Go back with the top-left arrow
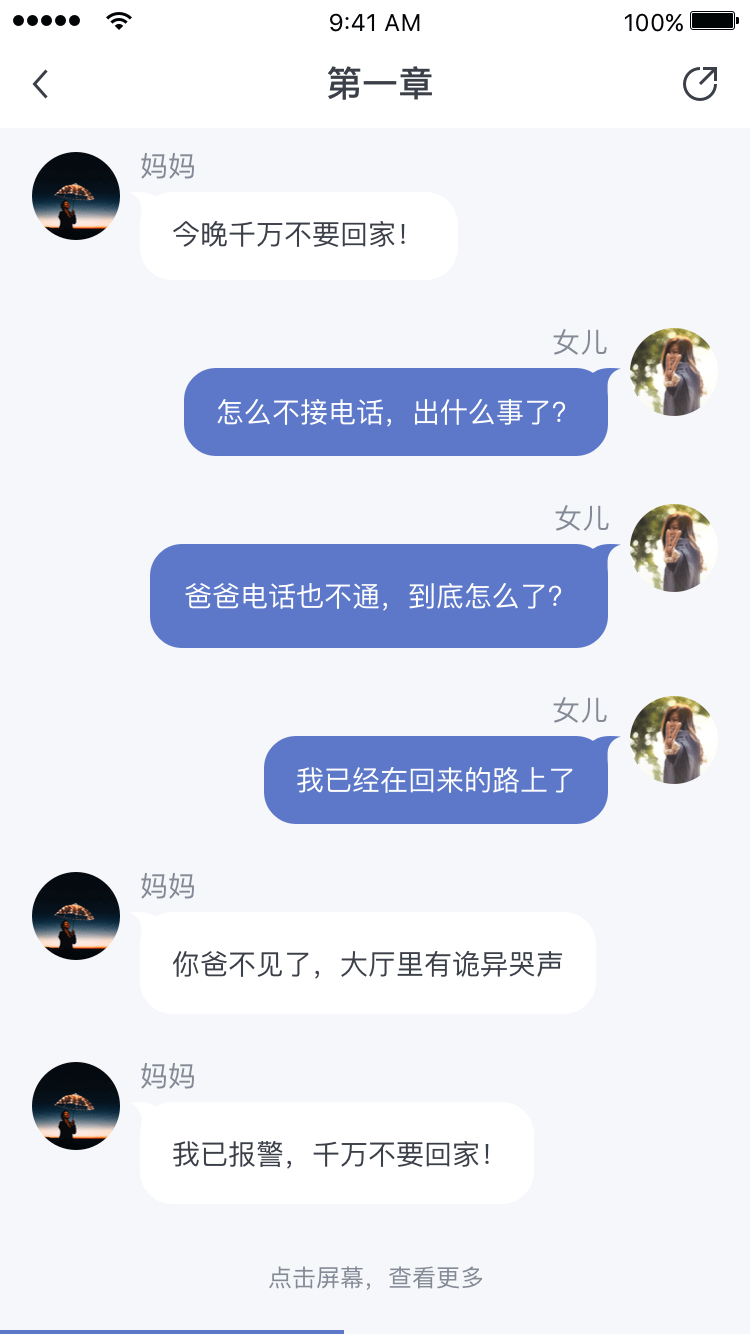Image resolution: width=750 pixels, height=1334 pixels. click(x=40, y=84)
